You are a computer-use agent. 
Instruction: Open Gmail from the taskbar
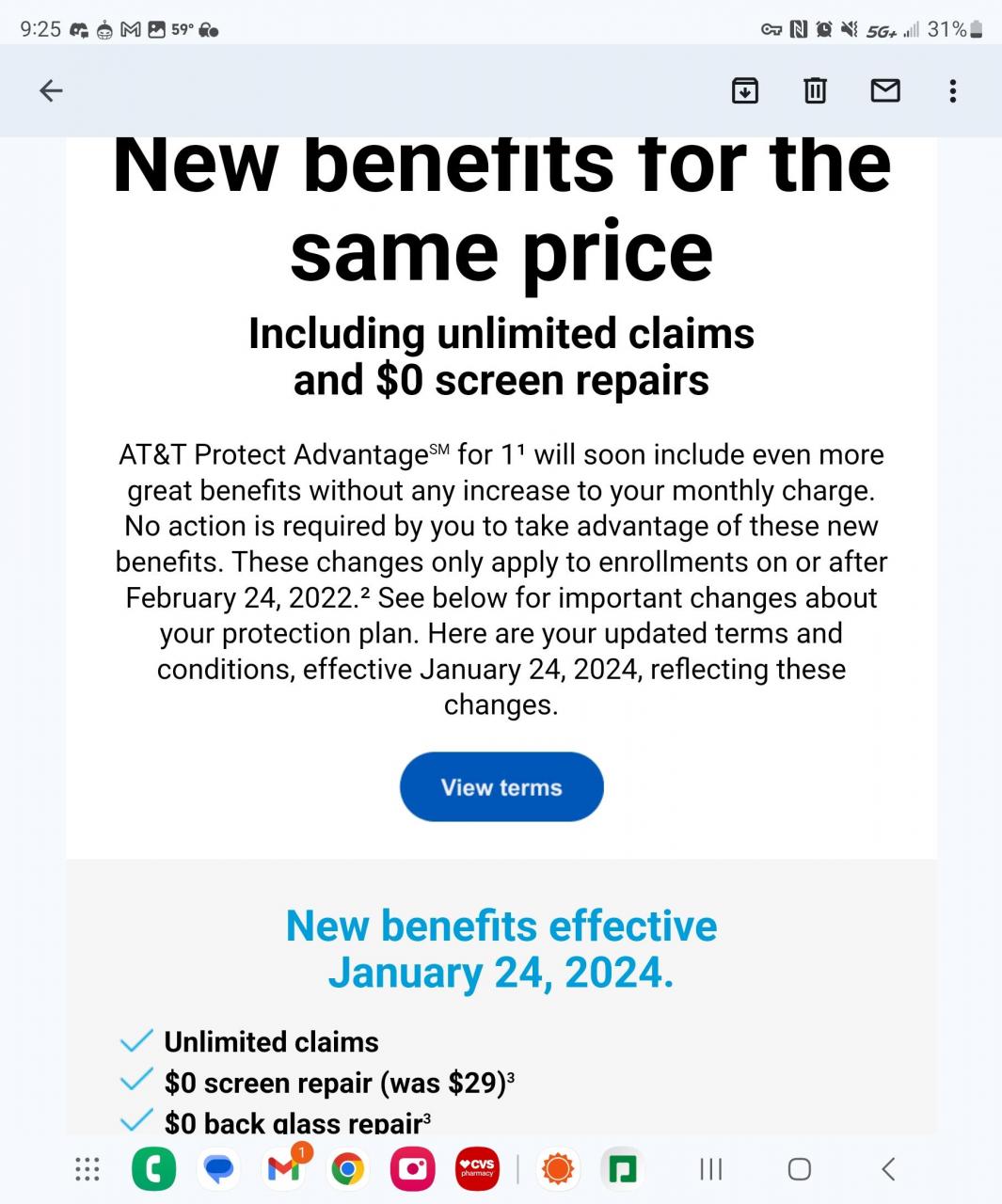click(283, 1168)
